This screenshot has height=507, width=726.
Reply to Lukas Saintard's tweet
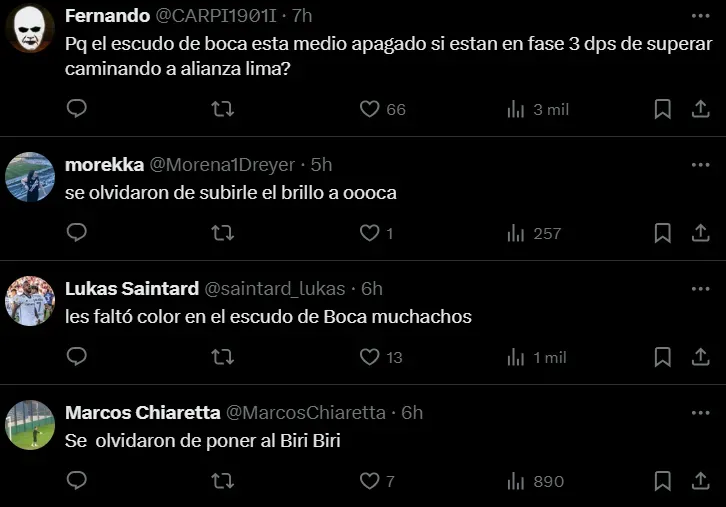pyautogui.click(x=77, y=357)
